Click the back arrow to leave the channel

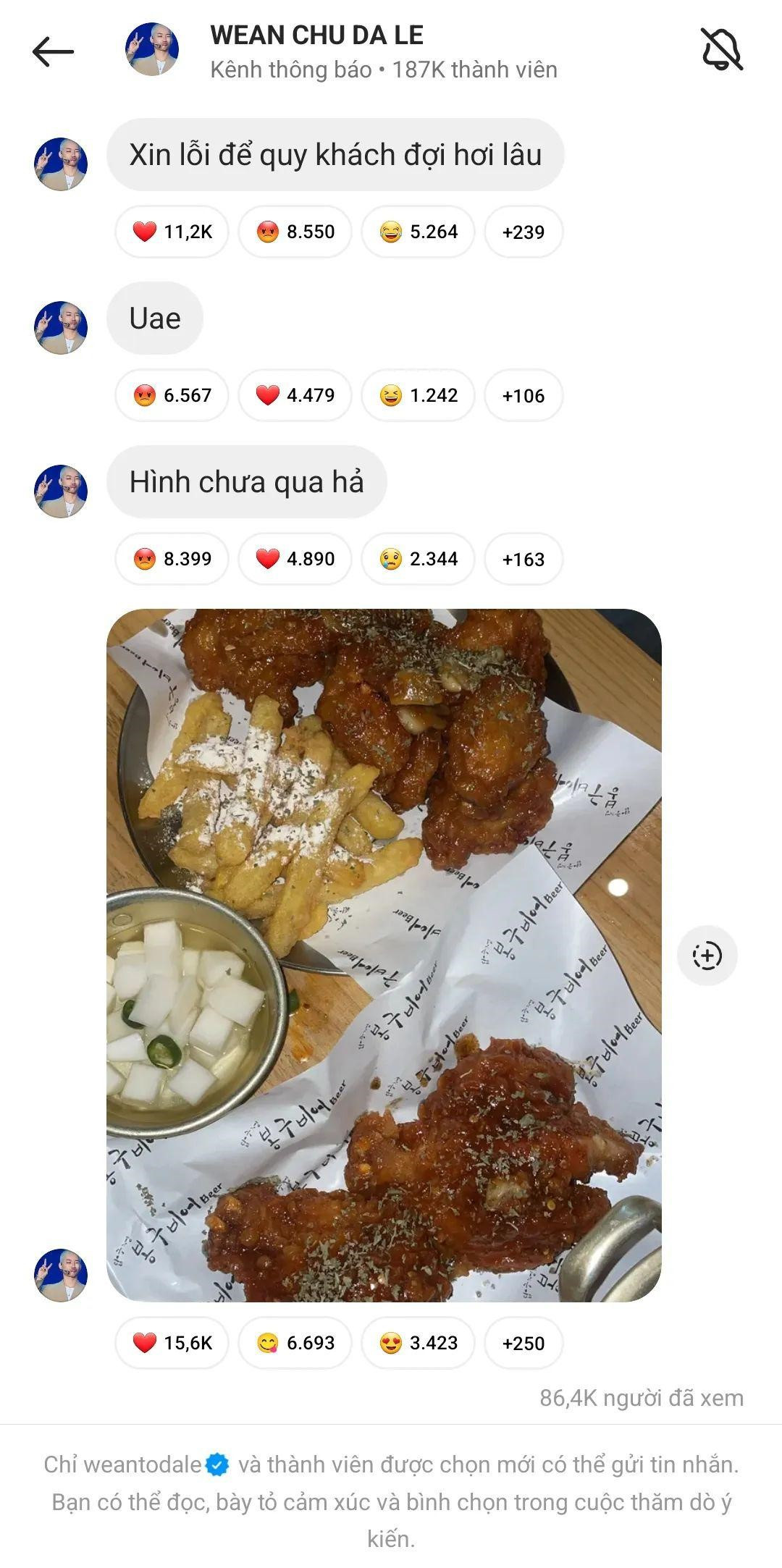coord(52,51)
